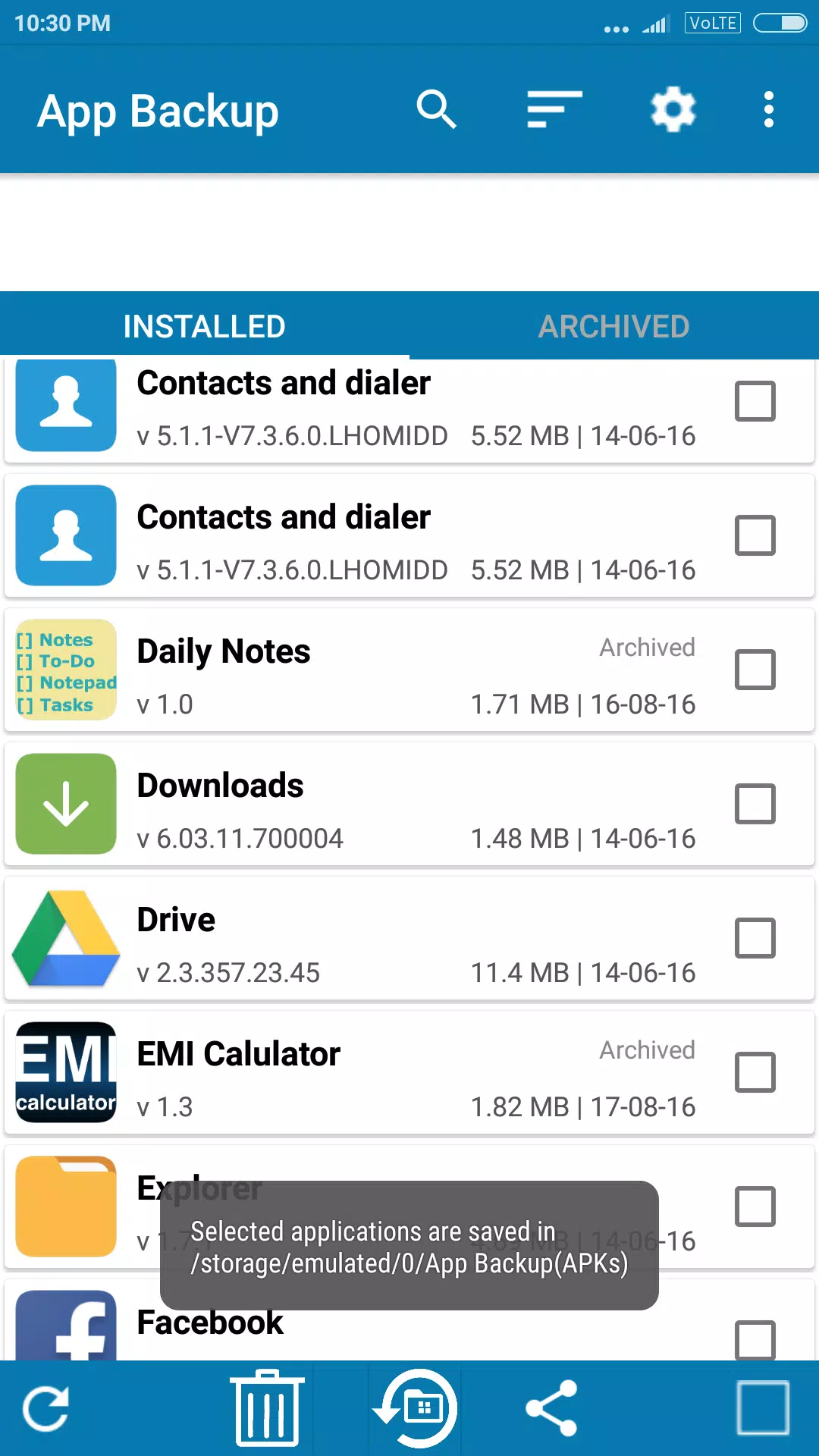Mark the EMI Calulator checkbox

(755, 1072)
